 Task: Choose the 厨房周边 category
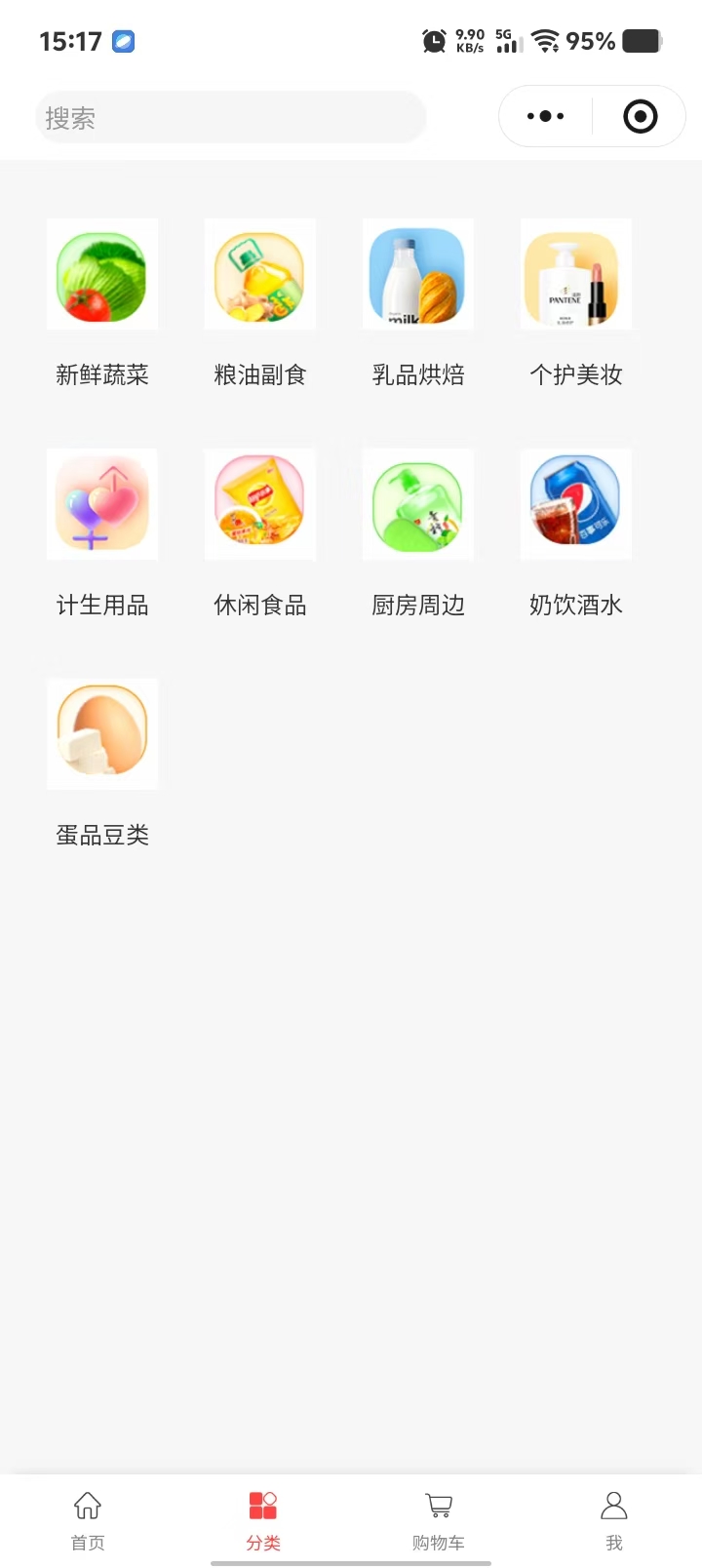coord(418,505)
